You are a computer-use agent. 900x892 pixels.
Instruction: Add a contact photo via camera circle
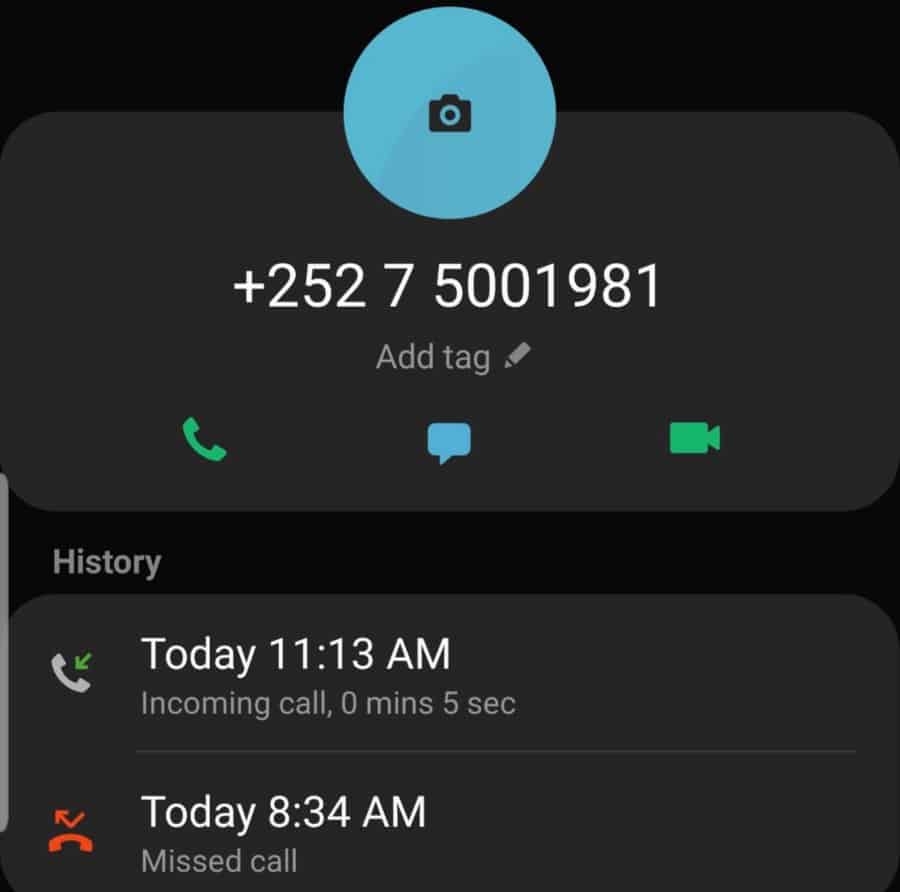click(449, 115)
